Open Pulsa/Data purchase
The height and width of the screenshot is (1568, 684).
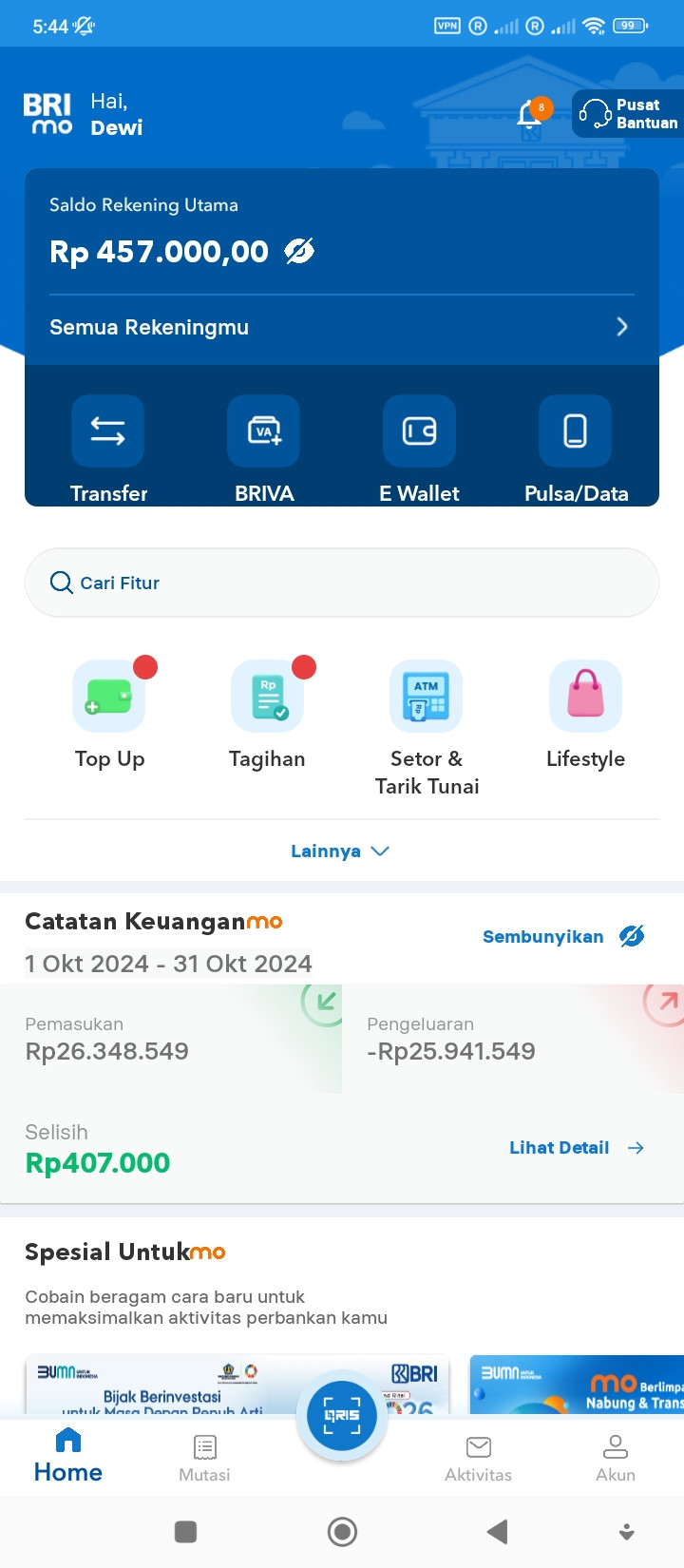(576, 450)
